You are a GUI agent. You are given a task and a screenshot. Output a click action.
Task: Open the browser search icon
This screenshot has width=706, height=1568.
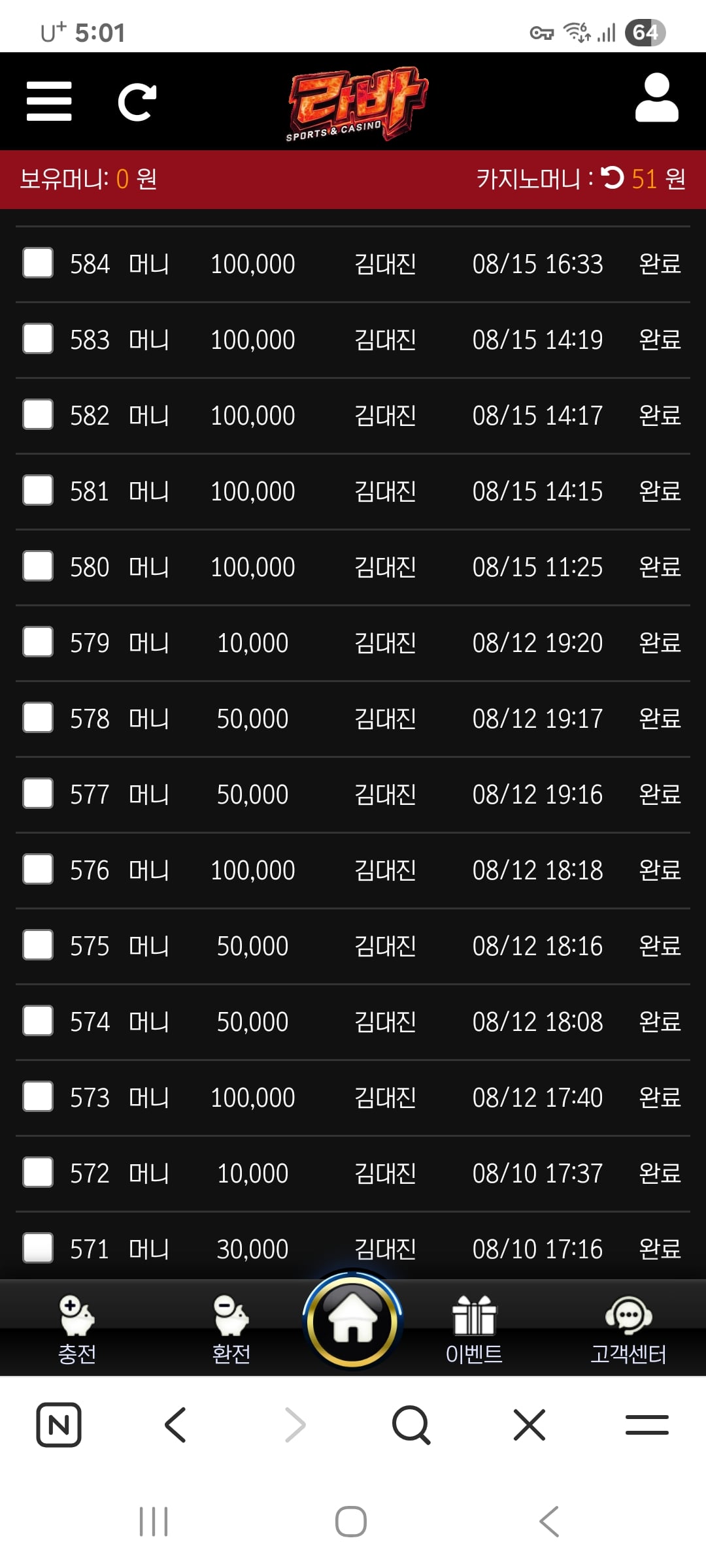point(411,1425)
